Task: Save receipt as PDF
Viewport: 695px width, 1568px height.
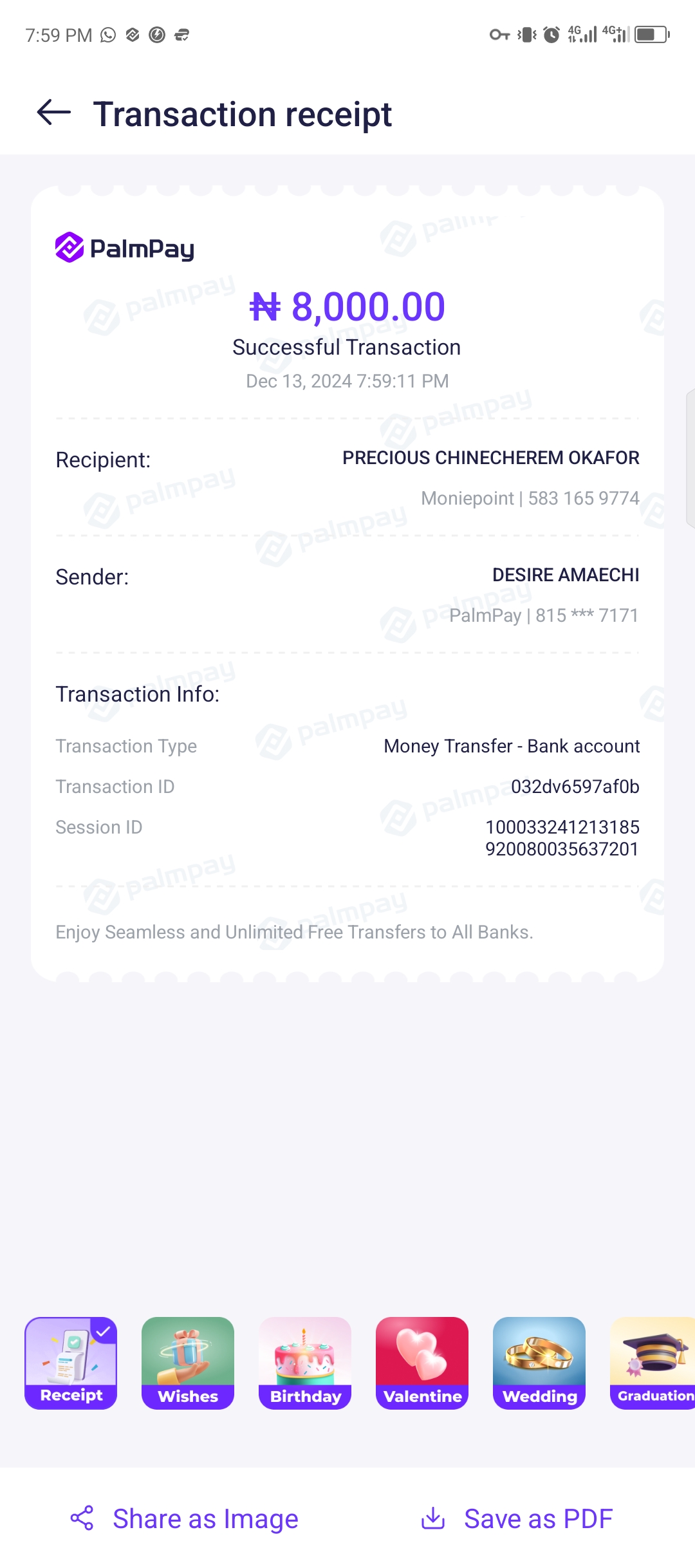Action: (x=517, y=1518)
